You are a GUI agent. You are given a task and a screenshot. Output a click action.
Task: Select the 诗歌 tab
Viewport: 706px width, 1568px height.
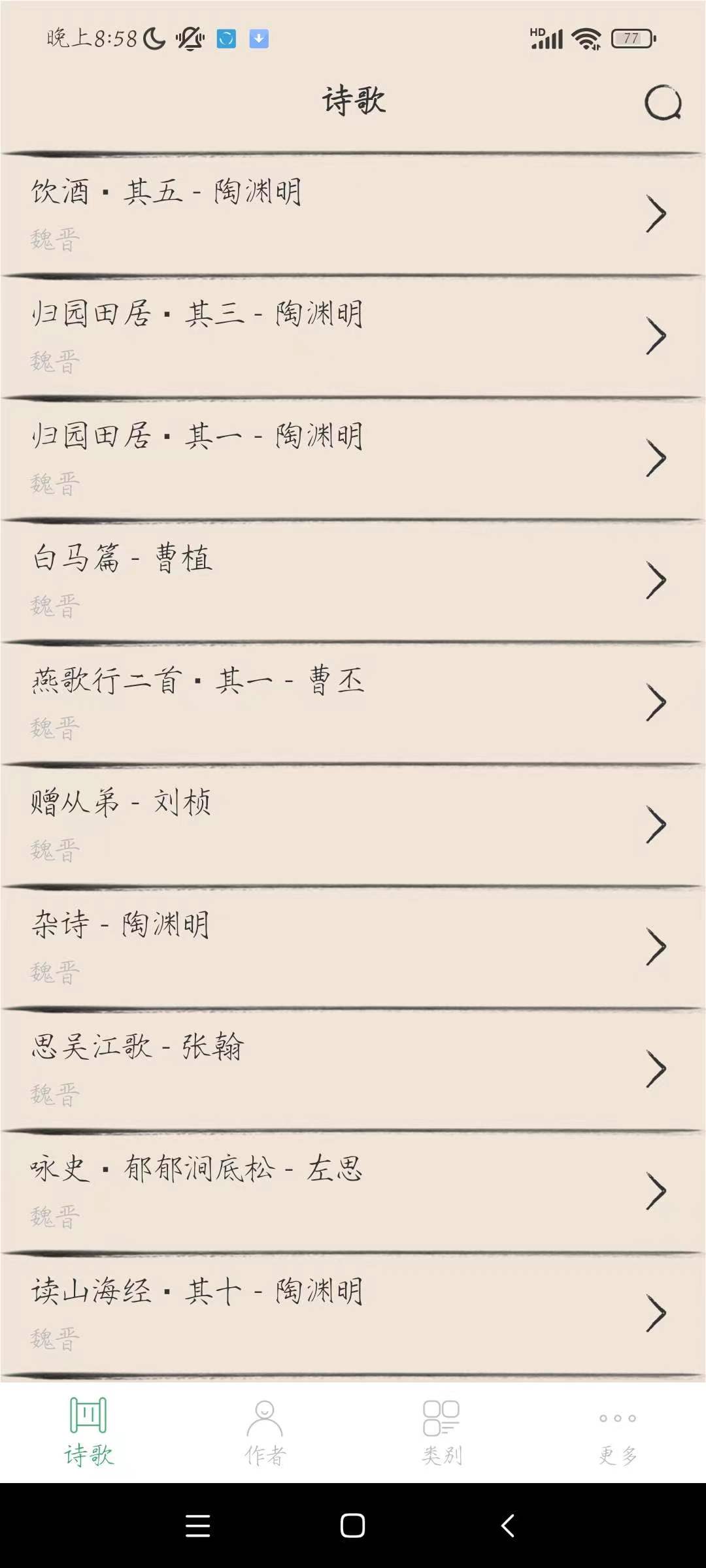pos(88,1432)
